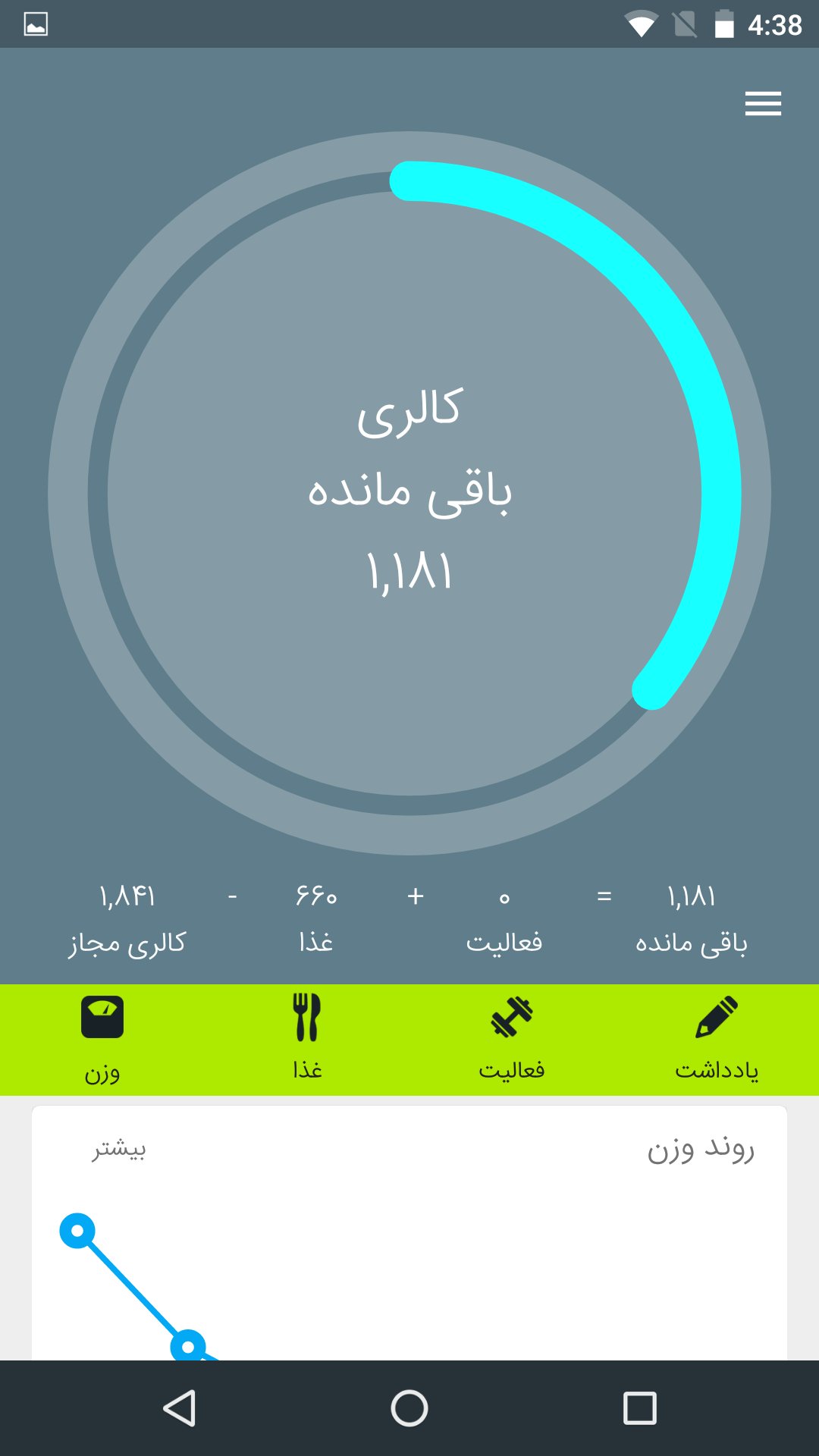Return to the home screen
This screenshot has height=1456, width=819.
pyautogui.click(x=409, y=1408)
